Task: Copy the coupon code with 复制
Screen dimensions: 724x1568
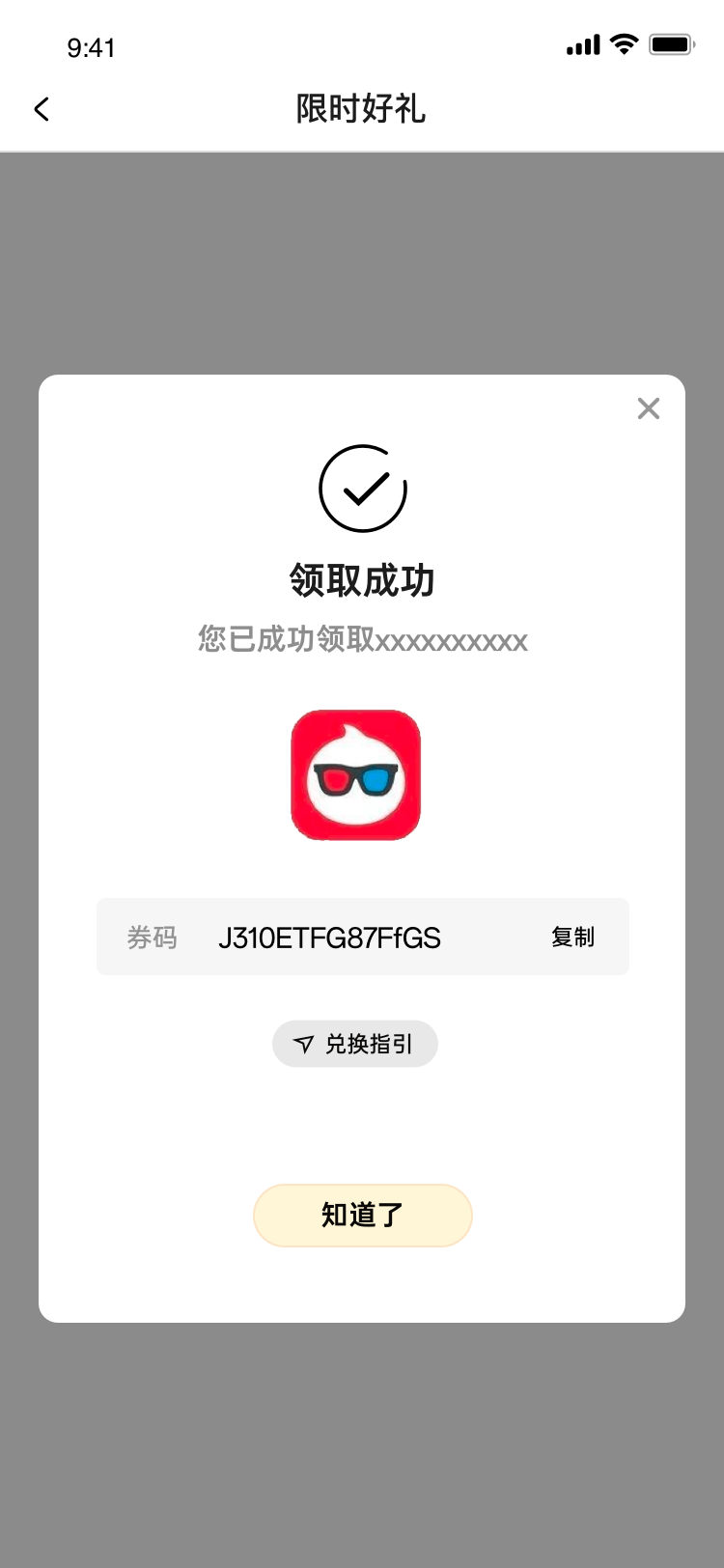Action: pyautogui.click(x=572, y=937)
